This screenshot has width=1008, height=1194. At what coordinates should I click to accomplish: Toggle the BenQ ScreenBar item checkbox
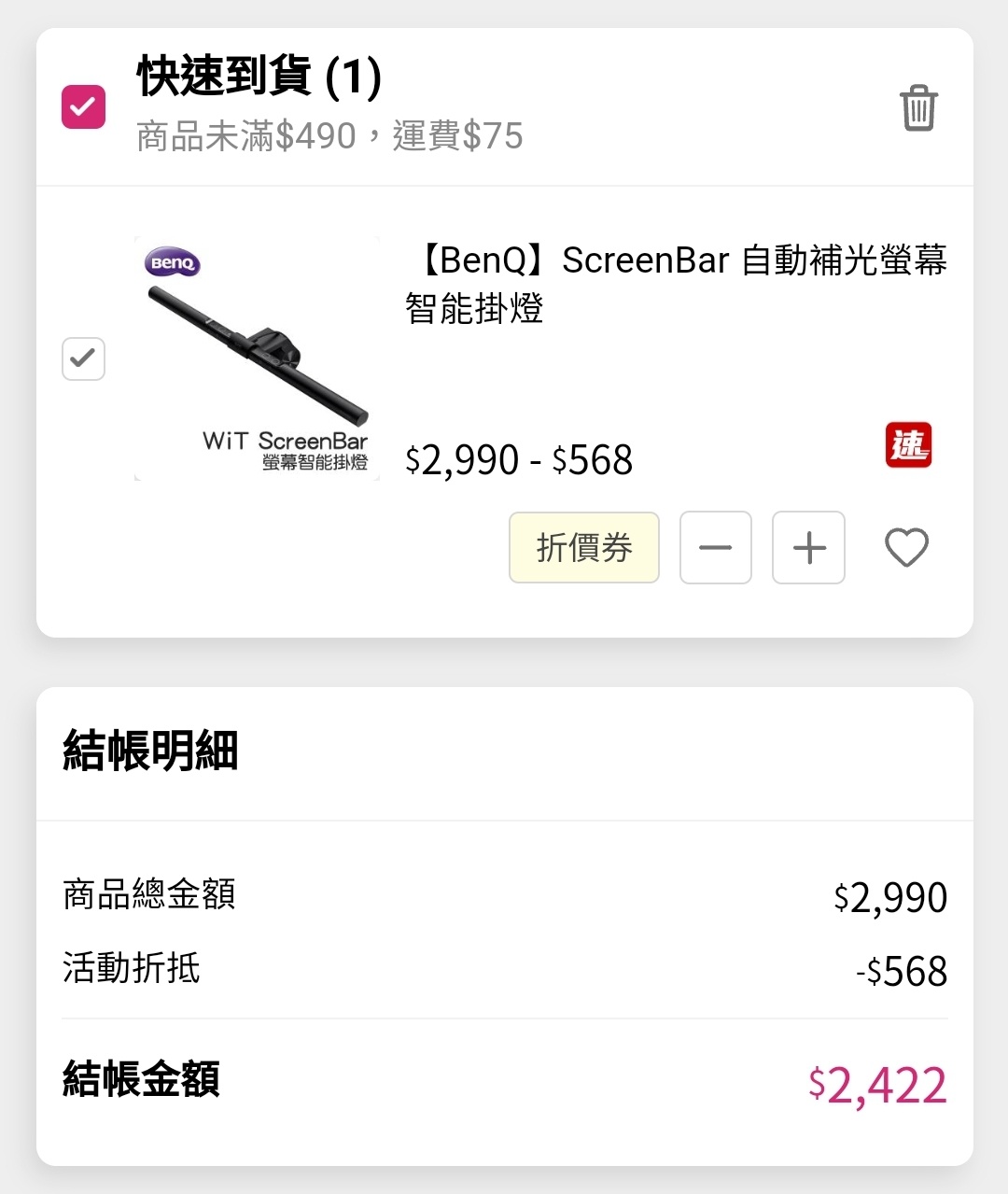coord(84,358)
